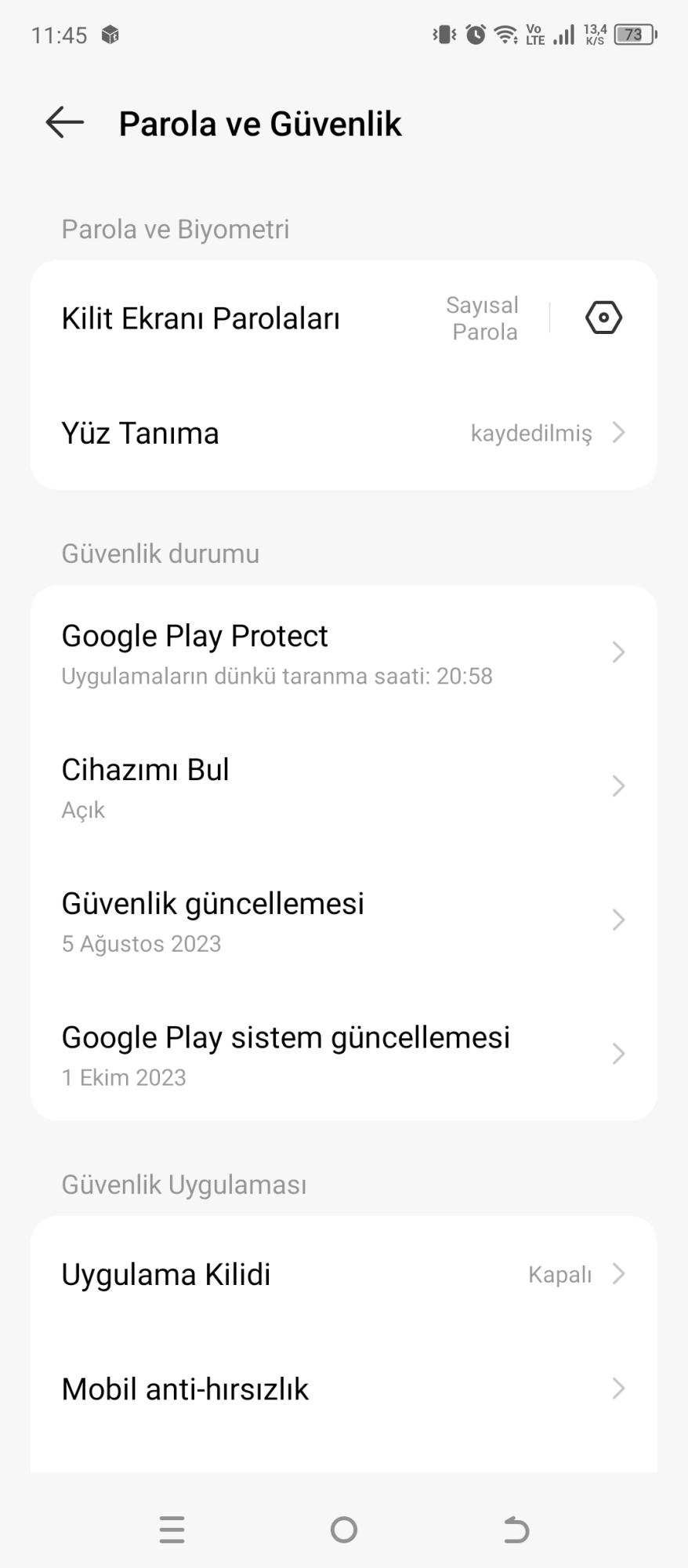This screenshot has width=688, height=1568.
Task: Open the password visibility icon next to Sayısal Parola
Action: tap(603, 318)
